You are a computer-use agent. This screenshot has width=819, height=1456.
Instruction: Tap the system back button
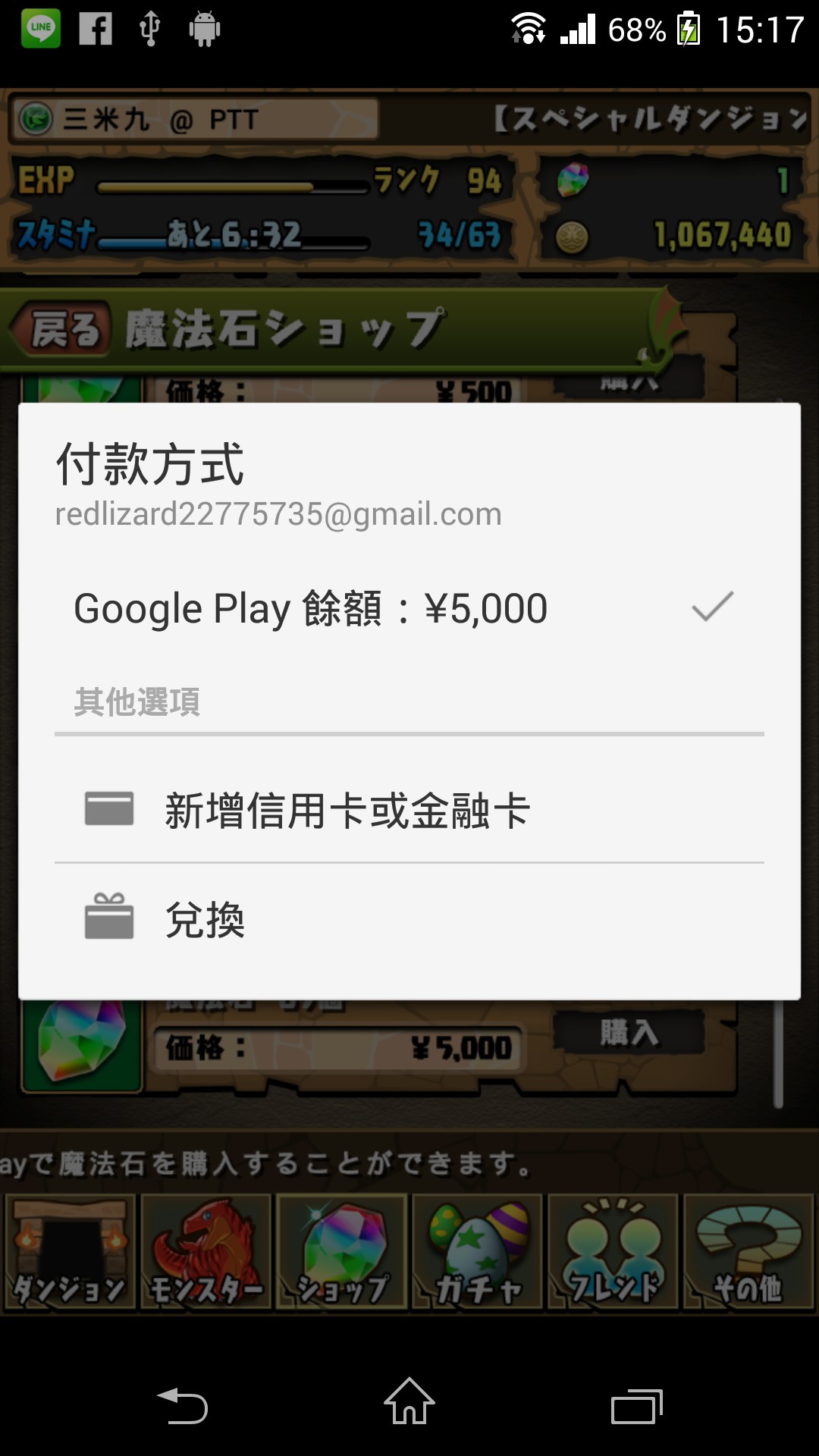point(182,1404)
